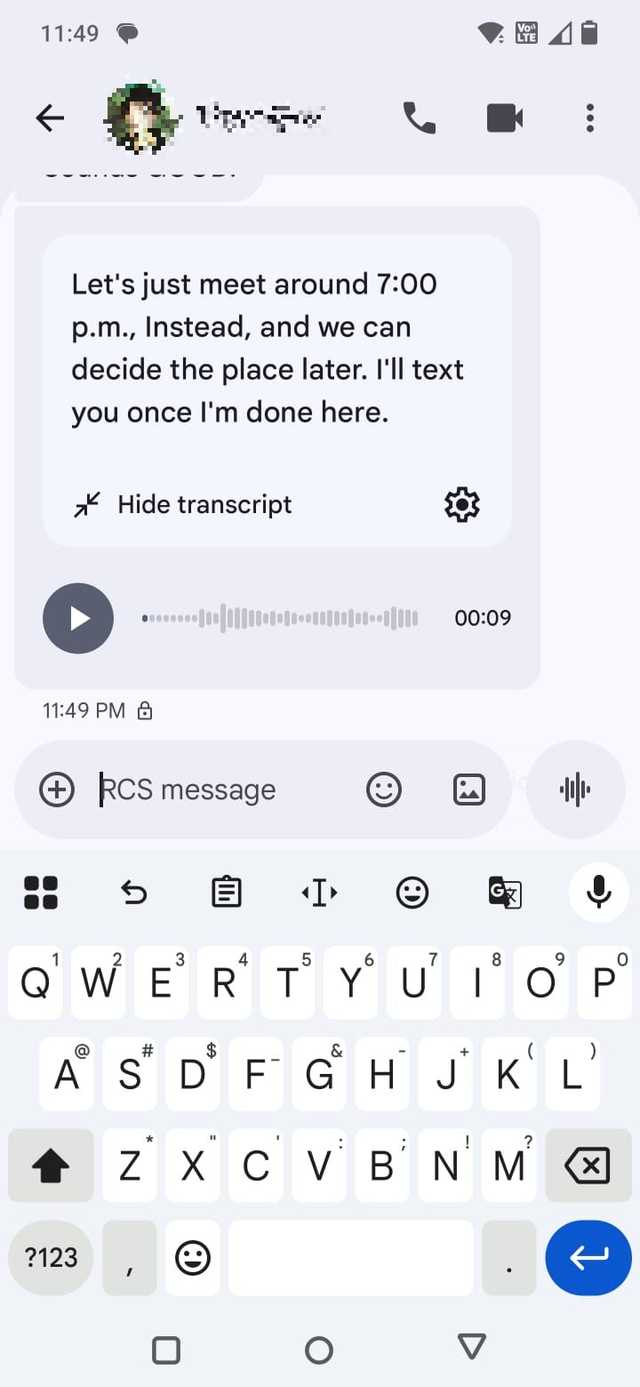Attach a photo from gallery
This screenshot has width=640, height=1387.
click(x=469, y=789)
